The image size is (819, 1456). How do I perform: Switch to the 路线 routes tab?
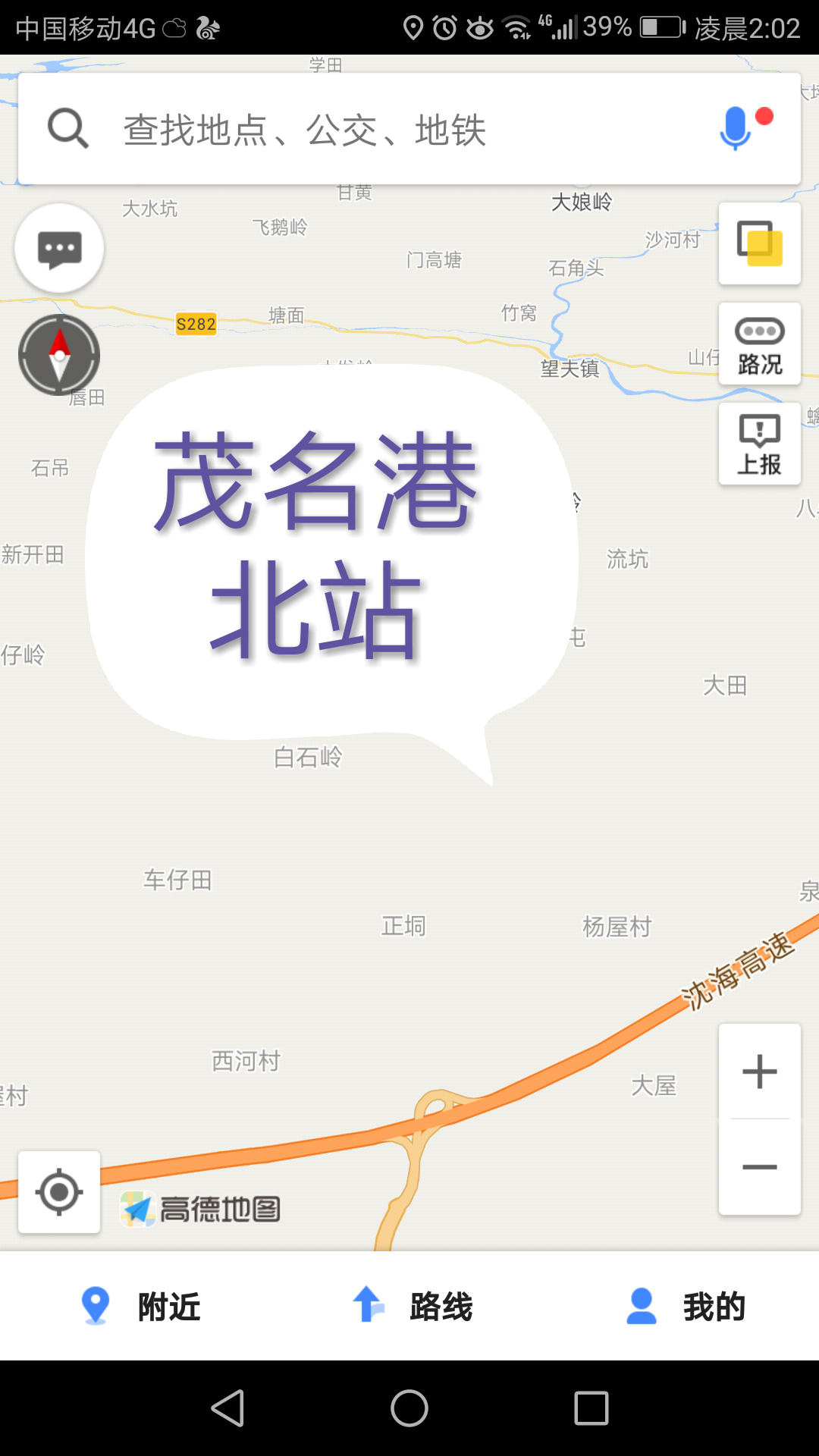point(412,1307)
